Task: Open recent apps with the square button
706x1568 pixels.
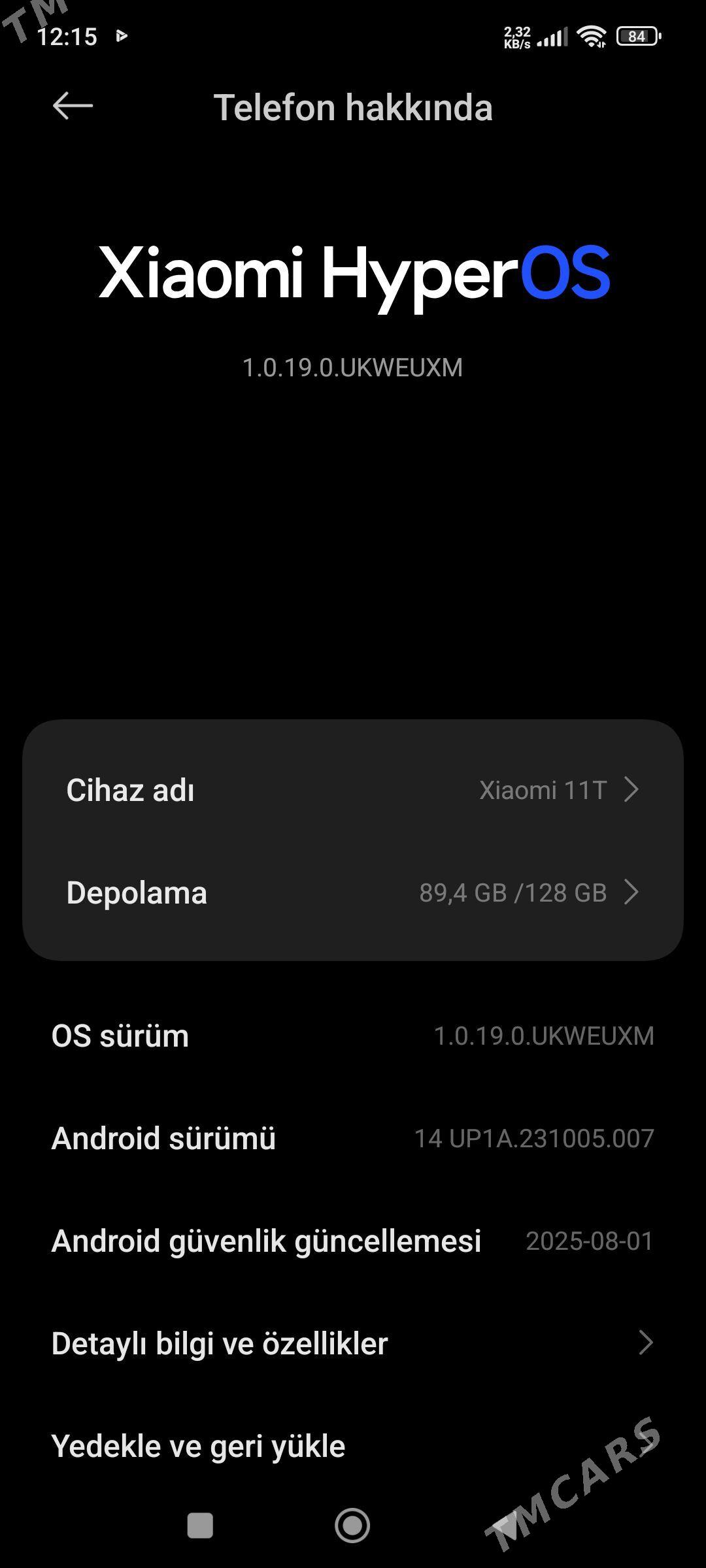Action: (200, 1526)
